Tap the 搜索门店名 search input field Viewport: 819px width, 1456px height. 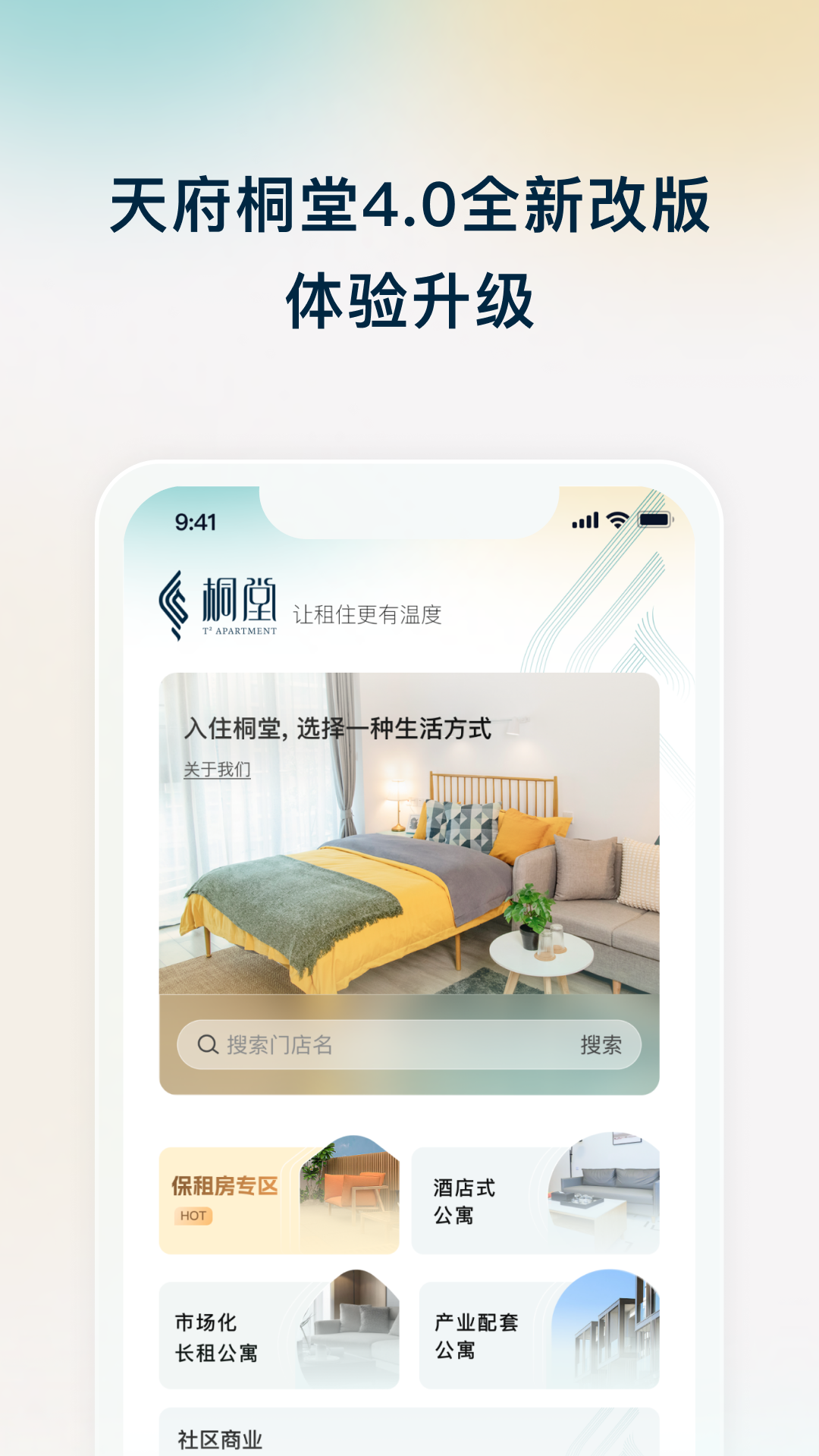tap(303, 1045)
